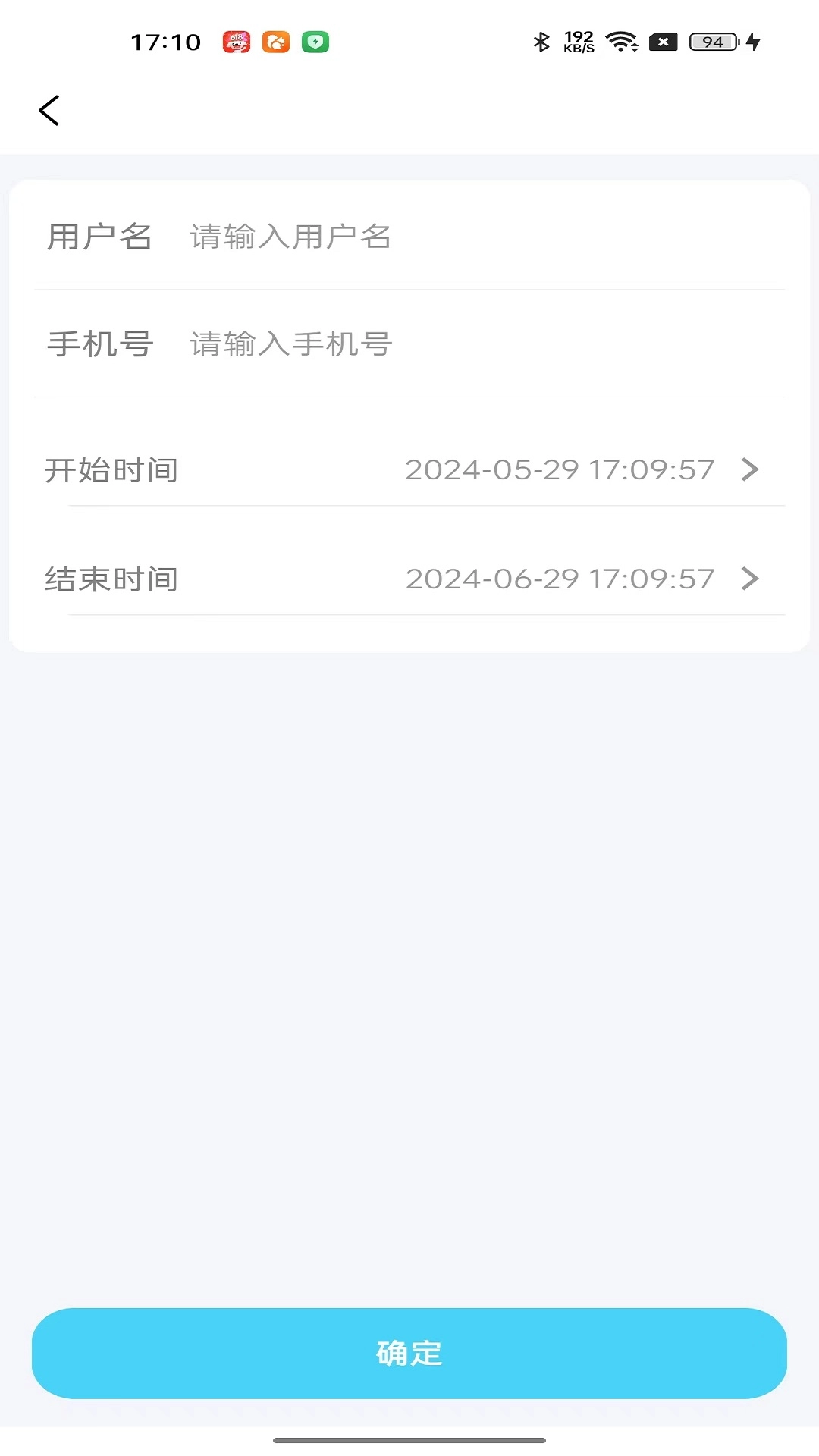819x1456 pixels.
Task: Tap the back arrow to return
Action: pos(50,108)
